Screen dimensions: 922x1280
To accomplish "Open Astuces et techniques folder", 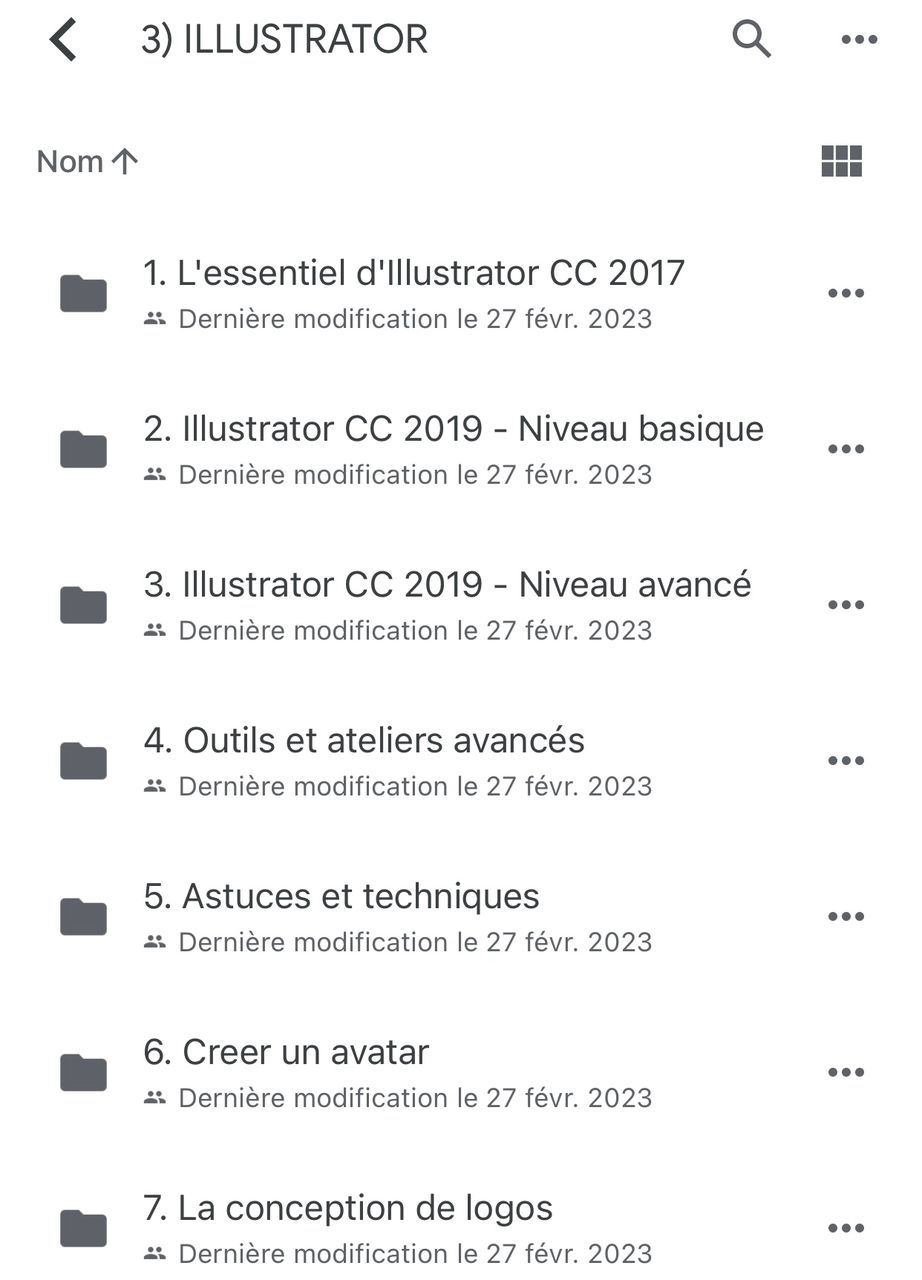I will click(x=341, y=897).
